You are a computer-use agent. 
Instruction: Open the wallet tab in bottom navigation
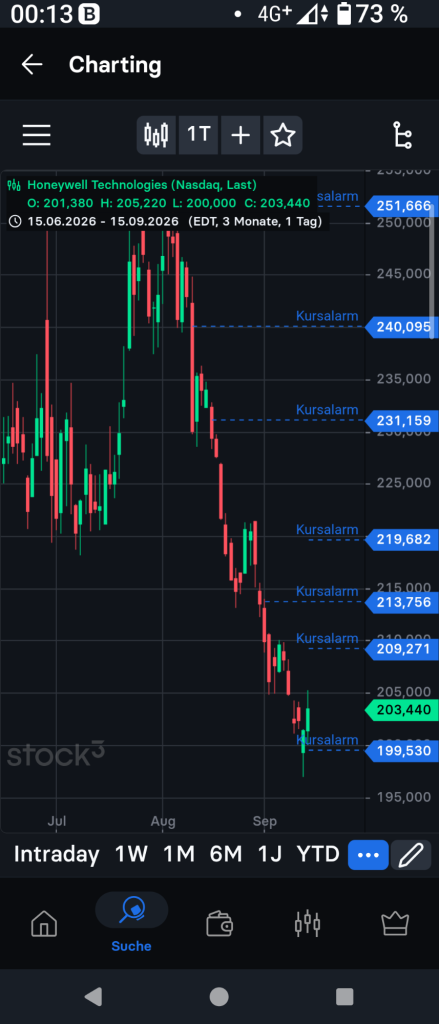(x=219, y=924)
